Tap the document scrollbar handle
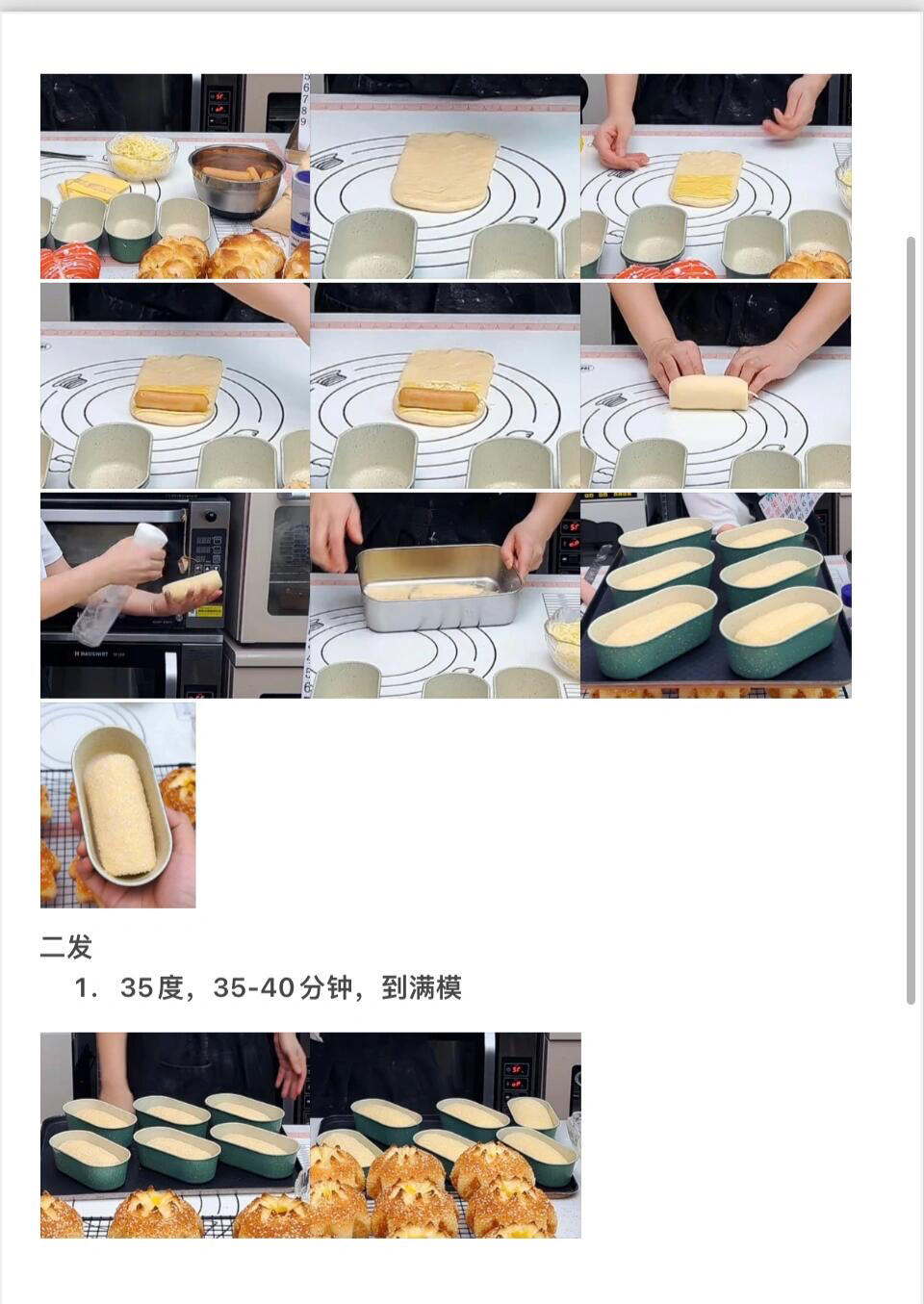Image resolution: width=924 pixels, height=1304 pixels. pos(911,621)
